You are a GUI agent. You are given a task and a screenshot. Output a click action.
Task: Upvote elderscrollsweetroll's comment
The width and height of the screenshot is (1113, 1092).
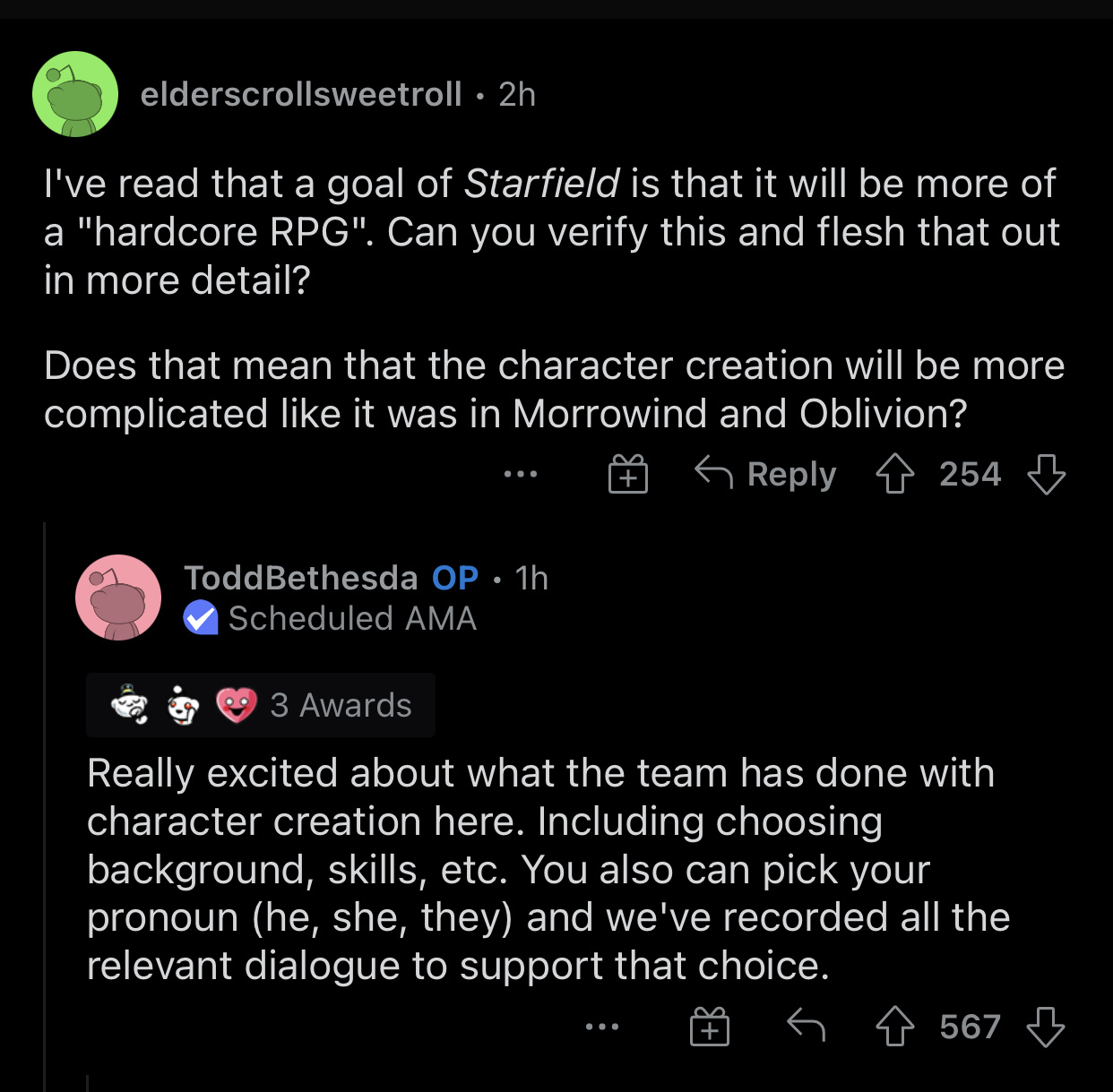click(895, 474)
